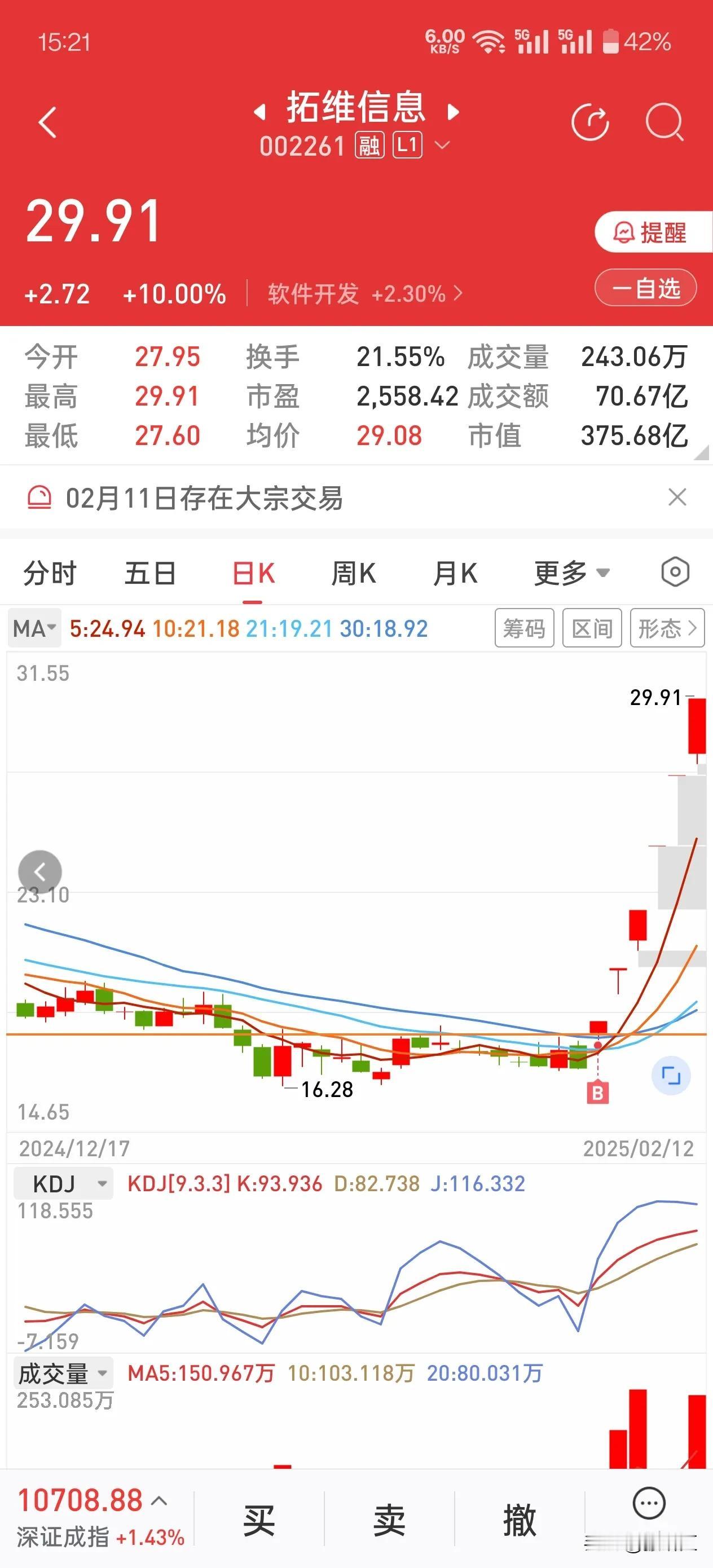Switch to the next stock arrow
Screen dimensions: 713x1568
[453, 112]
